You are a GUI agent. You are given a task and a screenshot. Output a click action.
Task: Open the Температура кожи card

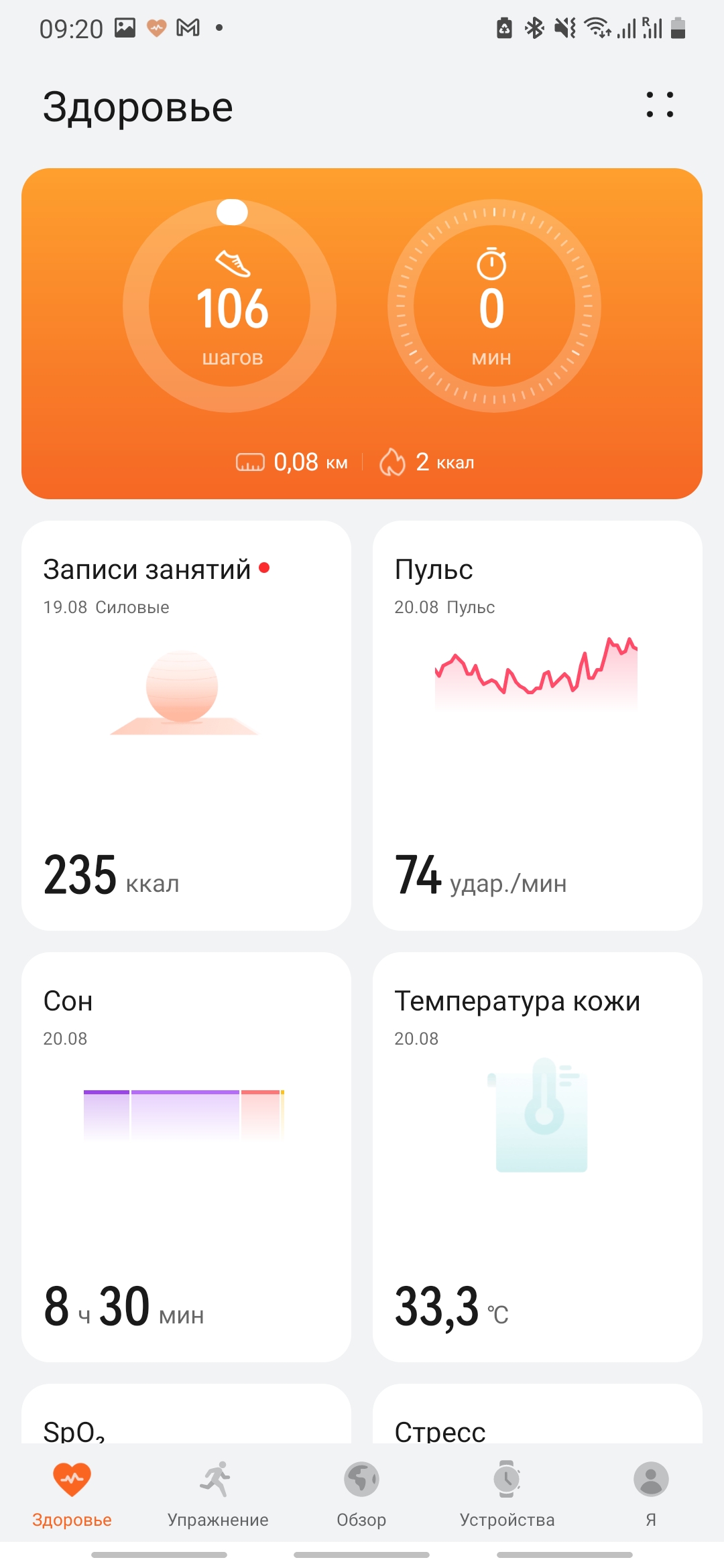[x=537, y=1157]
